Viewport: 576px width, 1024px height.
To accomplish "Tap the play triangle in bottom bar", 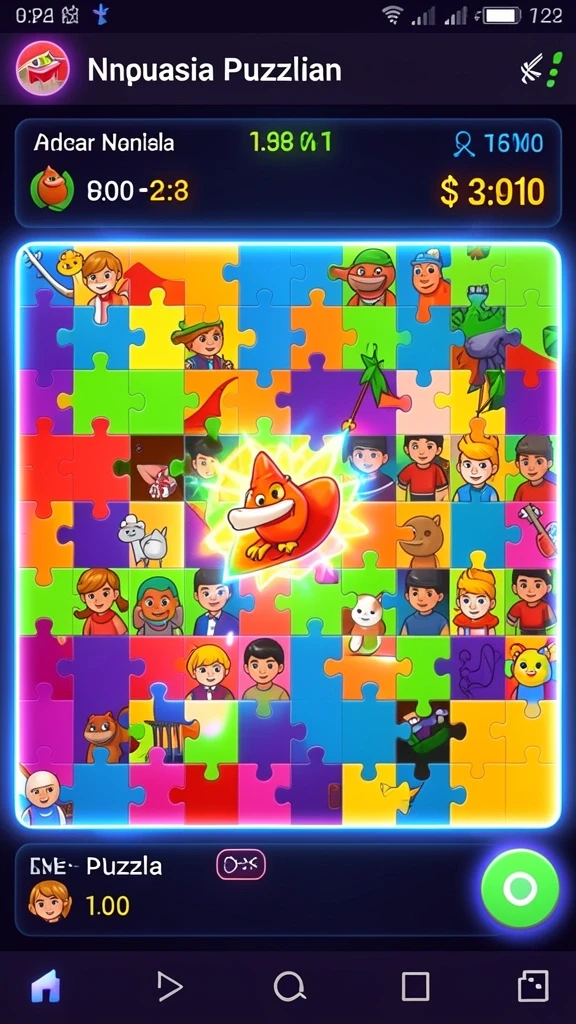I will pyautogui.click(x=169, y=985).
